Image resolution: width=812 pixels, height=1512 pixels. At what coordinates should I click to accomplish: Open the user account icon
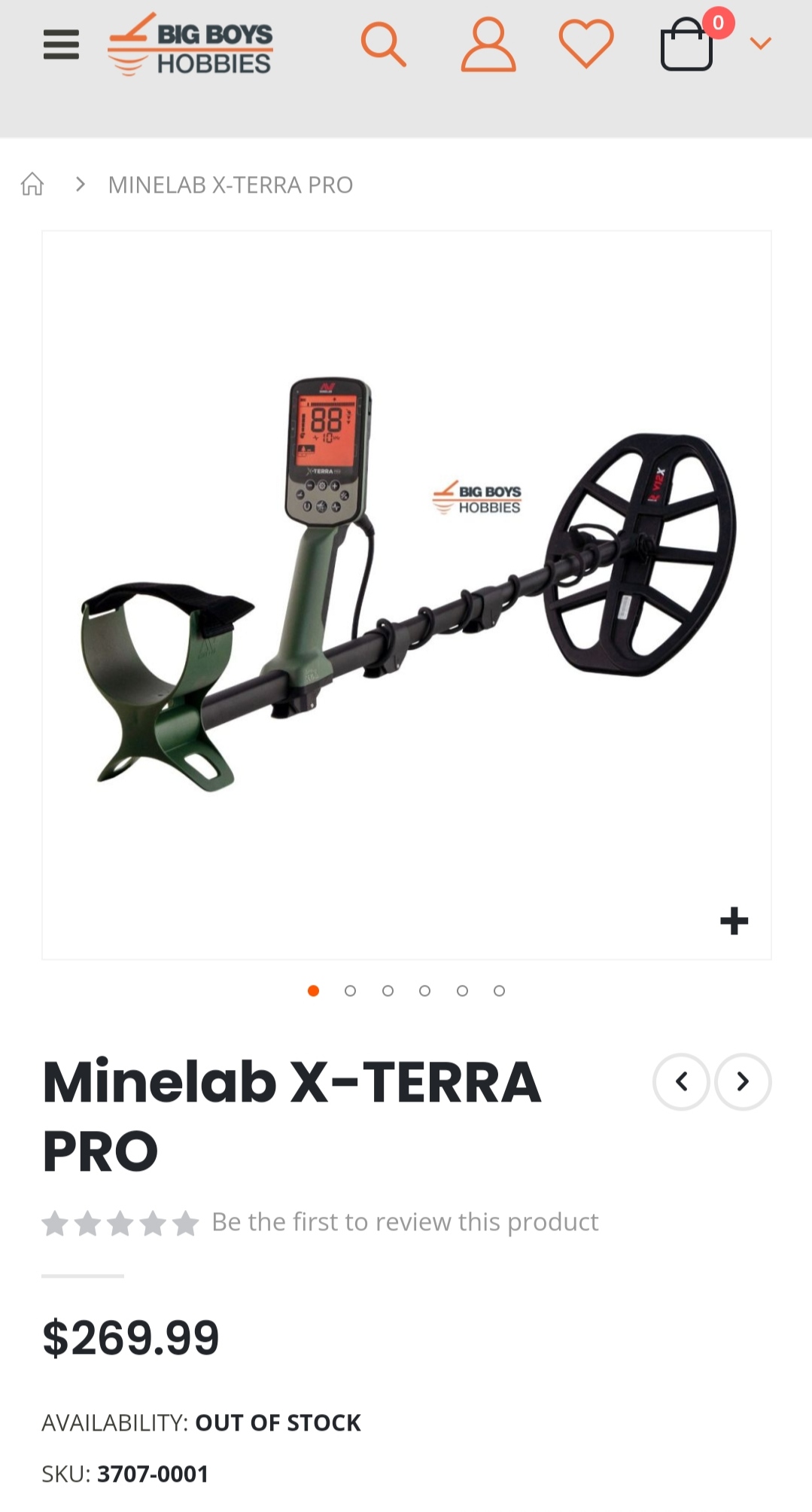tap(488, 45)
